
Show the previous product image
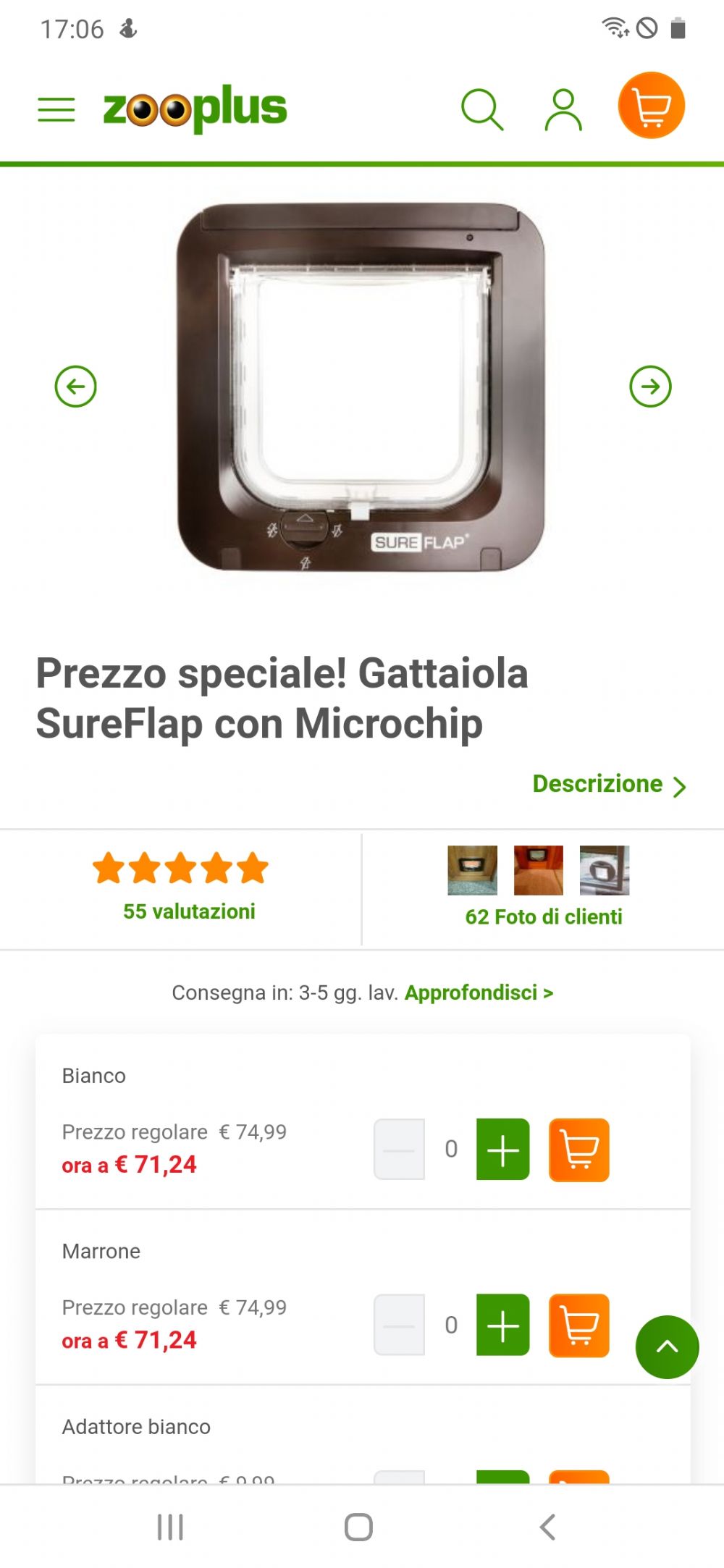coord(75,387)
